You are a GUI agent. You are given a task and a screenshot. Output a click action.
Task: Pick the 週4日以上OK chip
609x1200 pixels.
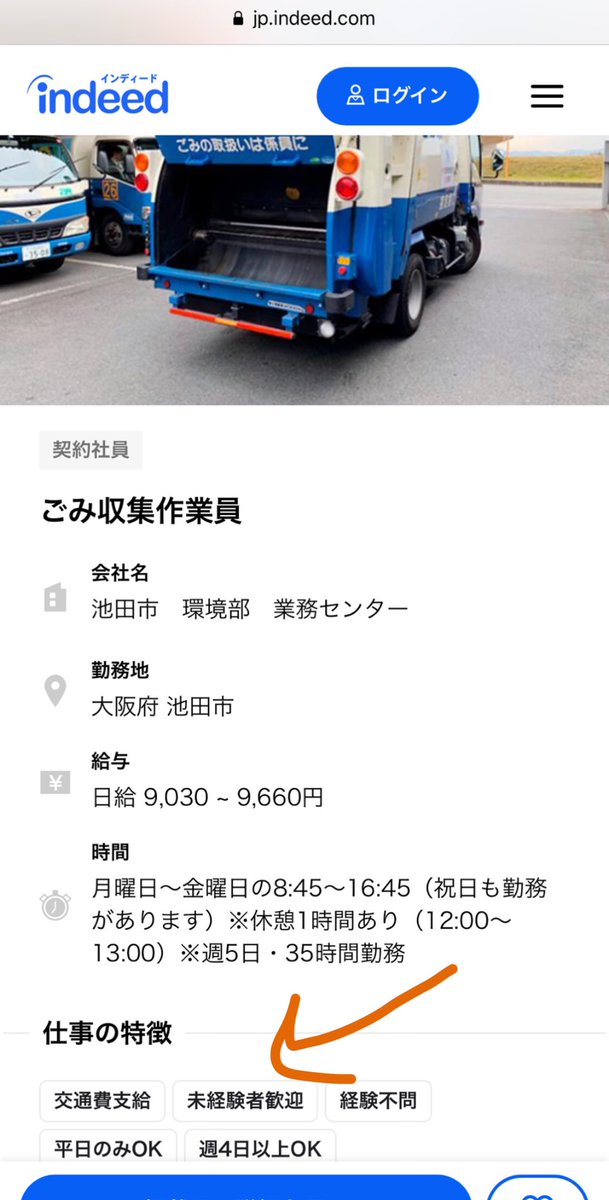(x=260, y=1149)
